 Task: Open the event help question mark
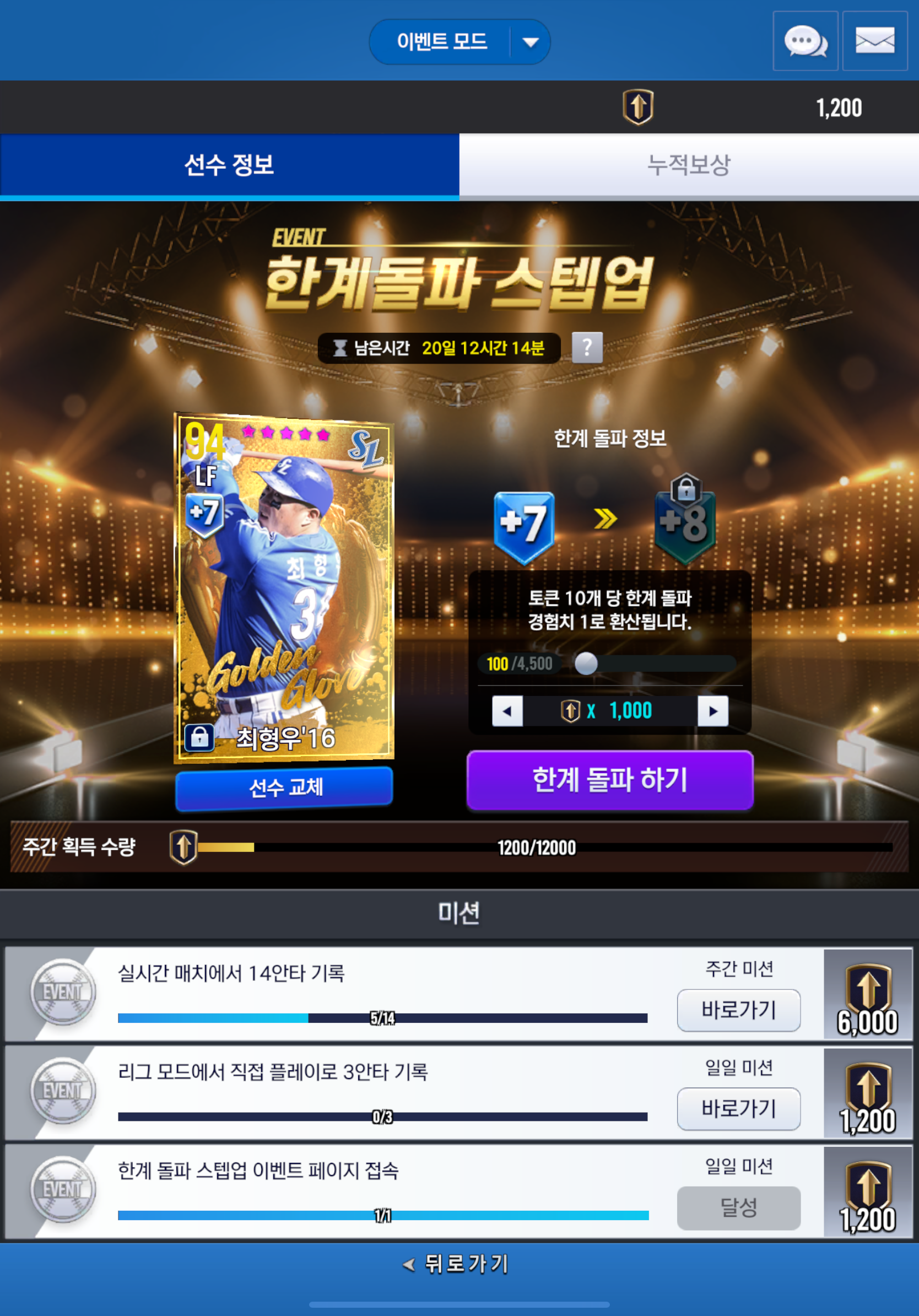coord(587,347)
